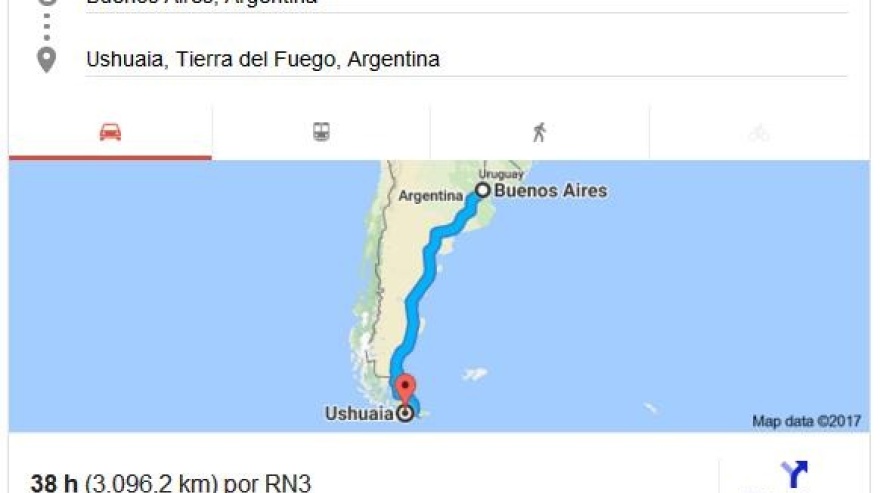Open directions via the blue arrow icon
Viewport: 880px width, 493px height.
click(794, 475)
